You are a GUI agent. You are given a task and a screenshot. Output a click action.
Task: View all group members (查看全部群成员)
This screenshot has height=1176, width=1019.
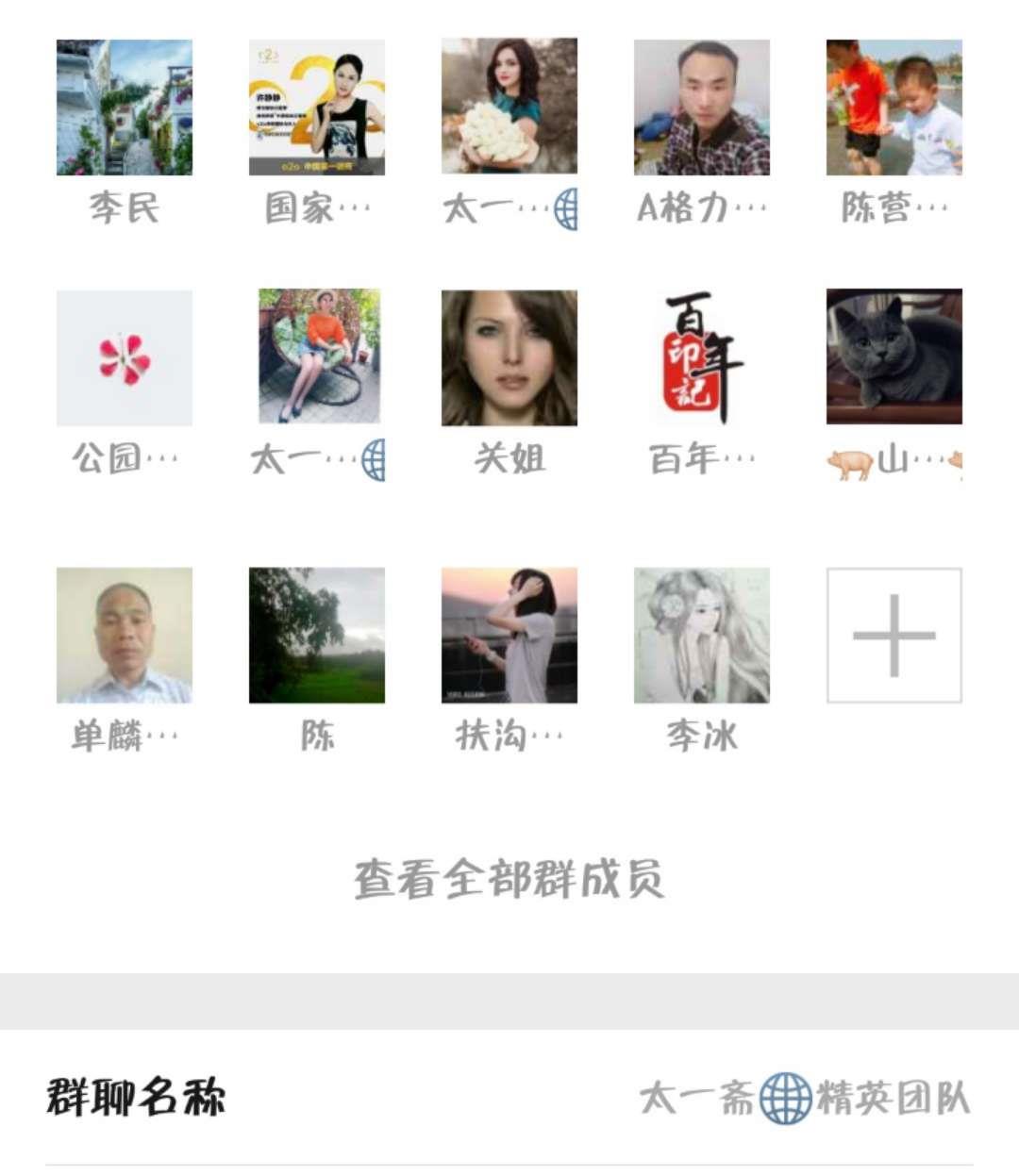[x=509, y=879]
